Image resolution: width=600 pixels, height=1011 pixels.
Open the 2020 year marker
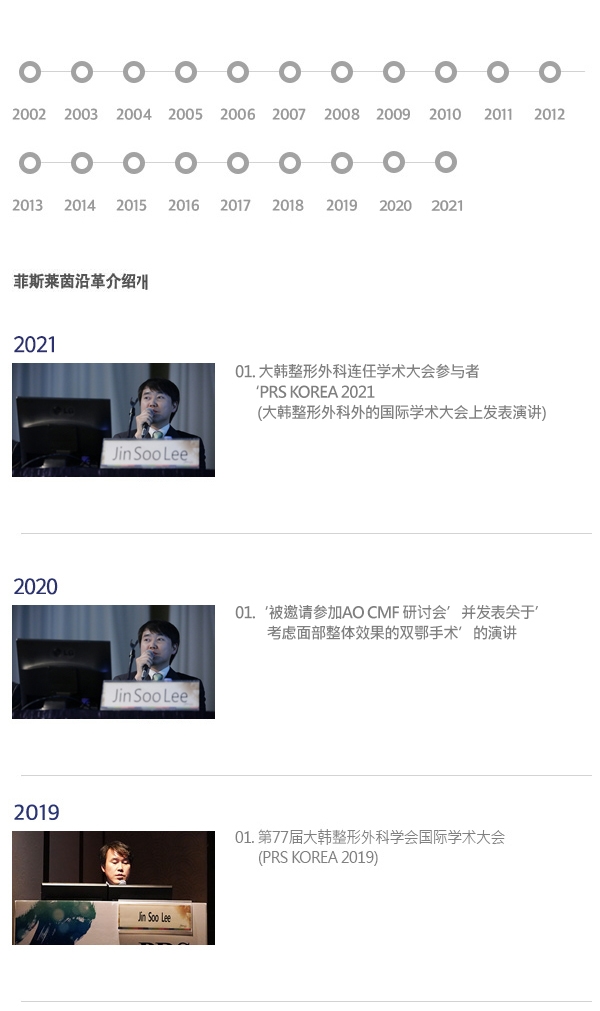[394, 162]
